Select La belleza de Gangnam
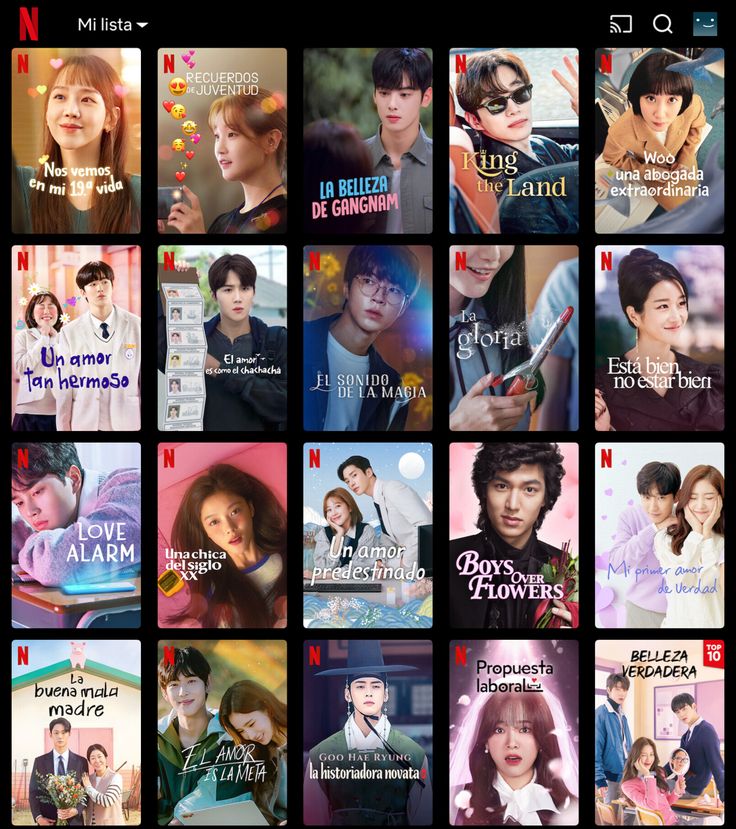 tap(368, 140)
